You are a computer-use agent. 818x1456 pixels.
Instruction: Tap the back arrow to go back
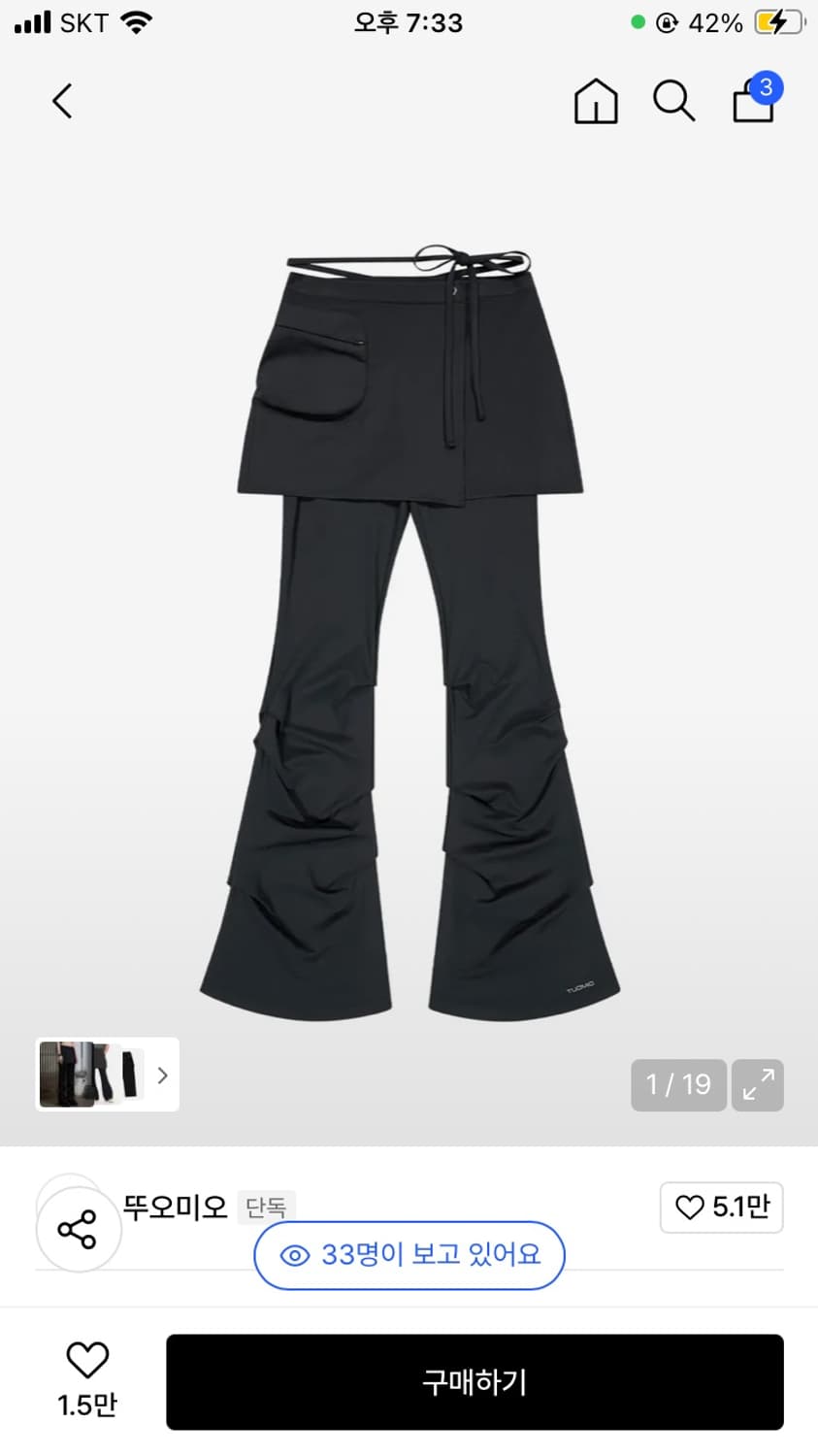62,100
